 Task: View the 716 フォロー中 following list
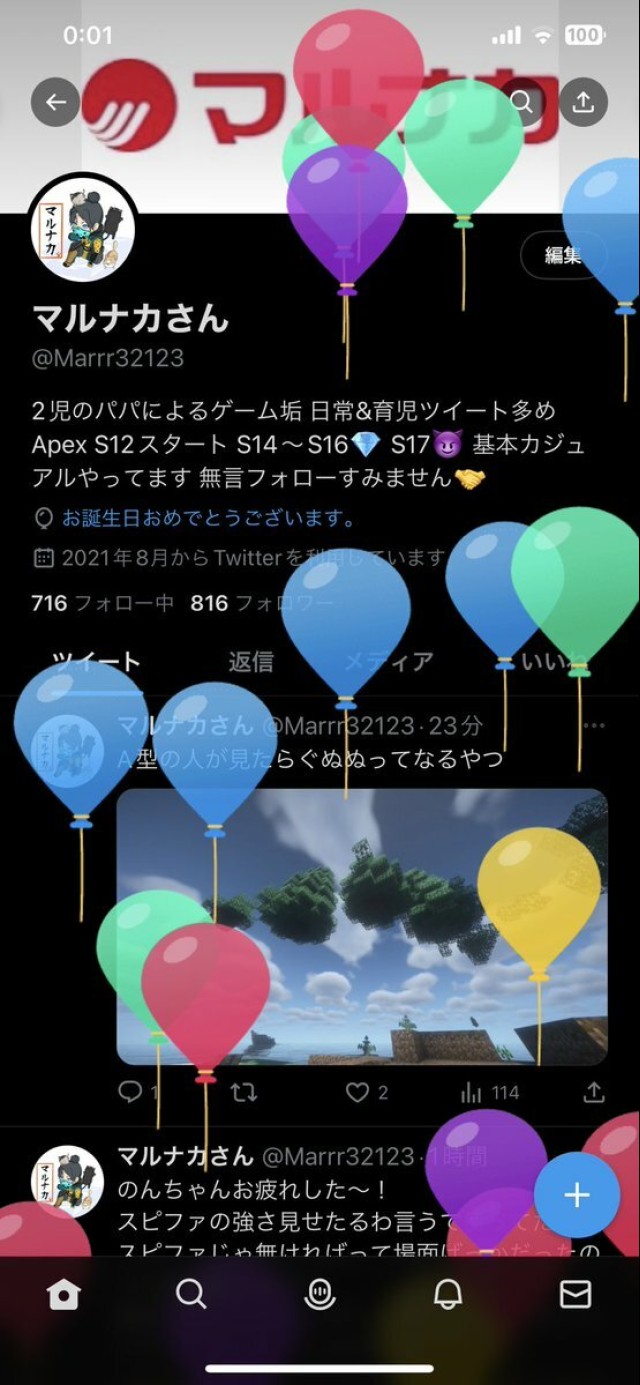[x=102, y=603]
